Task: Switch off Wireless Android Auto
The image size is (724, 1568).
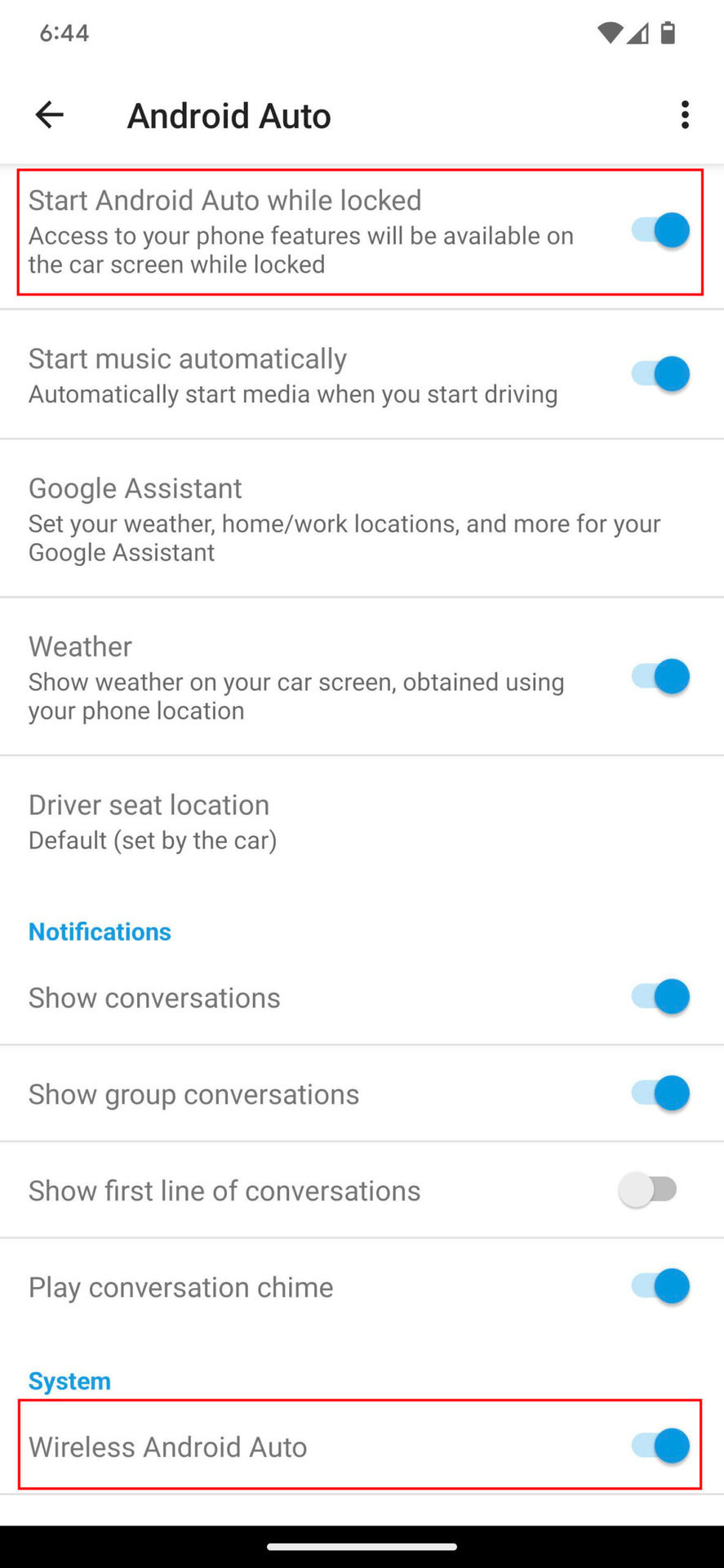Action: pyautogui.click(x=660, y=1446)
